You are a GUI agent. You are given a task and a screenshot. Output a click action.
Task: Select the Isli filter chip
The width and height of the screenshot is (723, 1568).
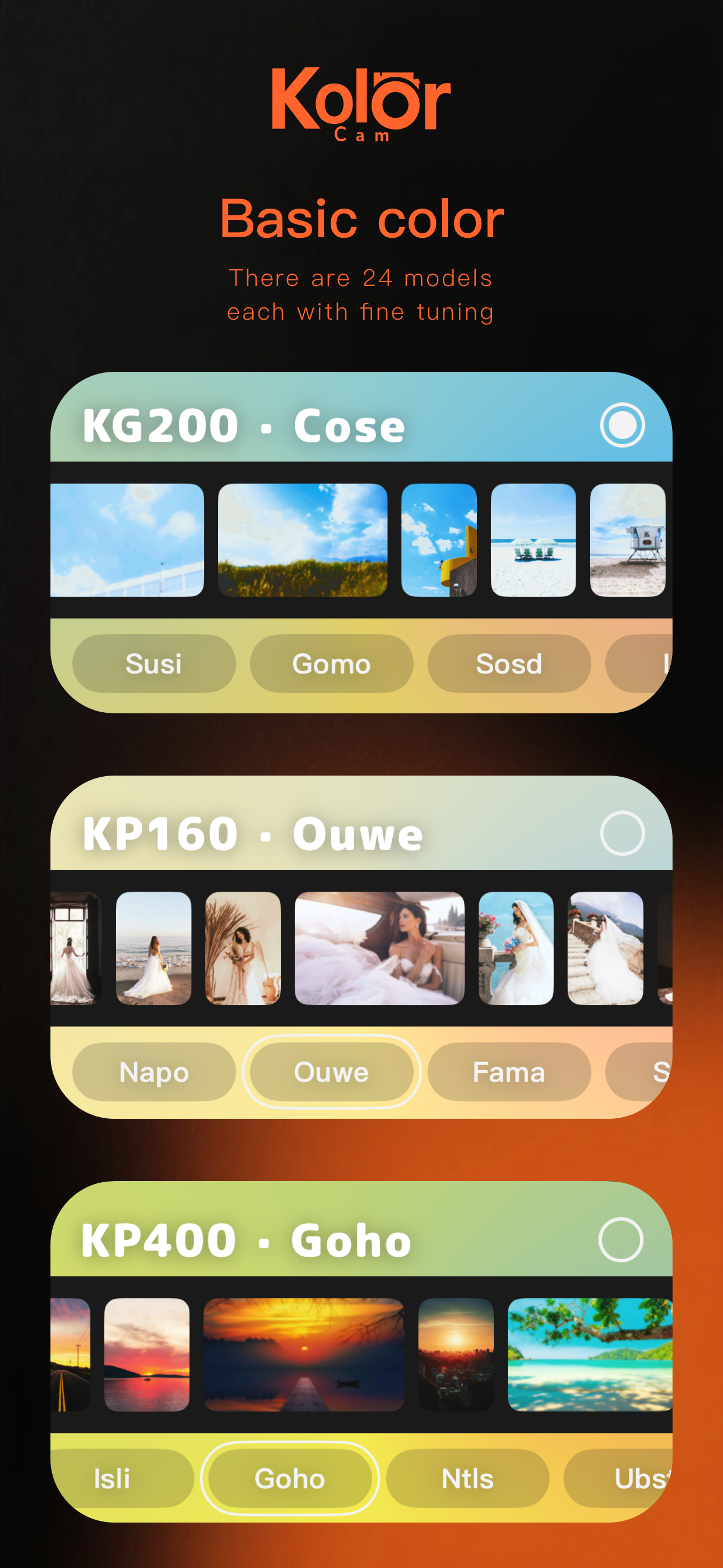point(112,1479)
